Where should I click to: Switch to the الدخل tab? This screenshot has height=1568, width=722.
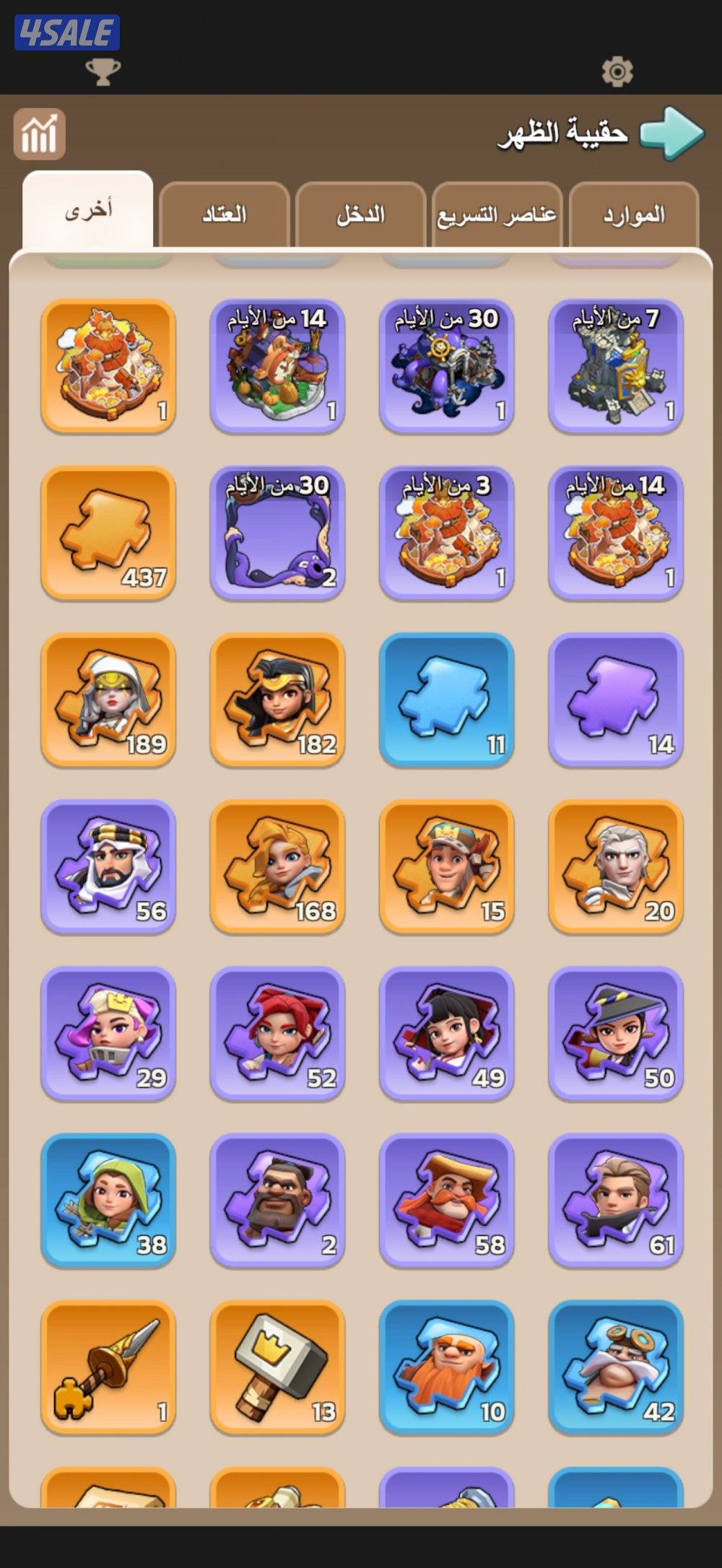[x=360, y=215]
